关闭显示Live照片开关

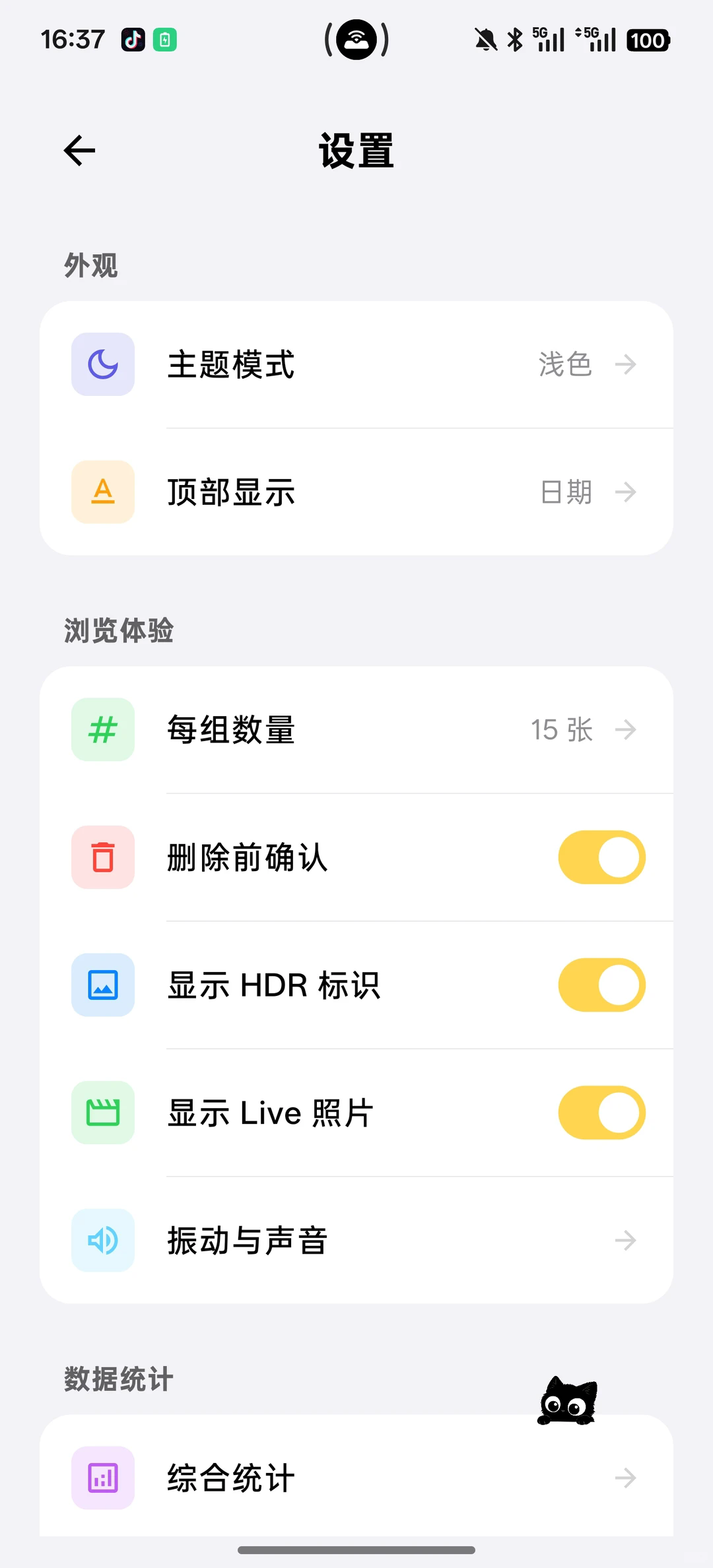point(601,1113)
